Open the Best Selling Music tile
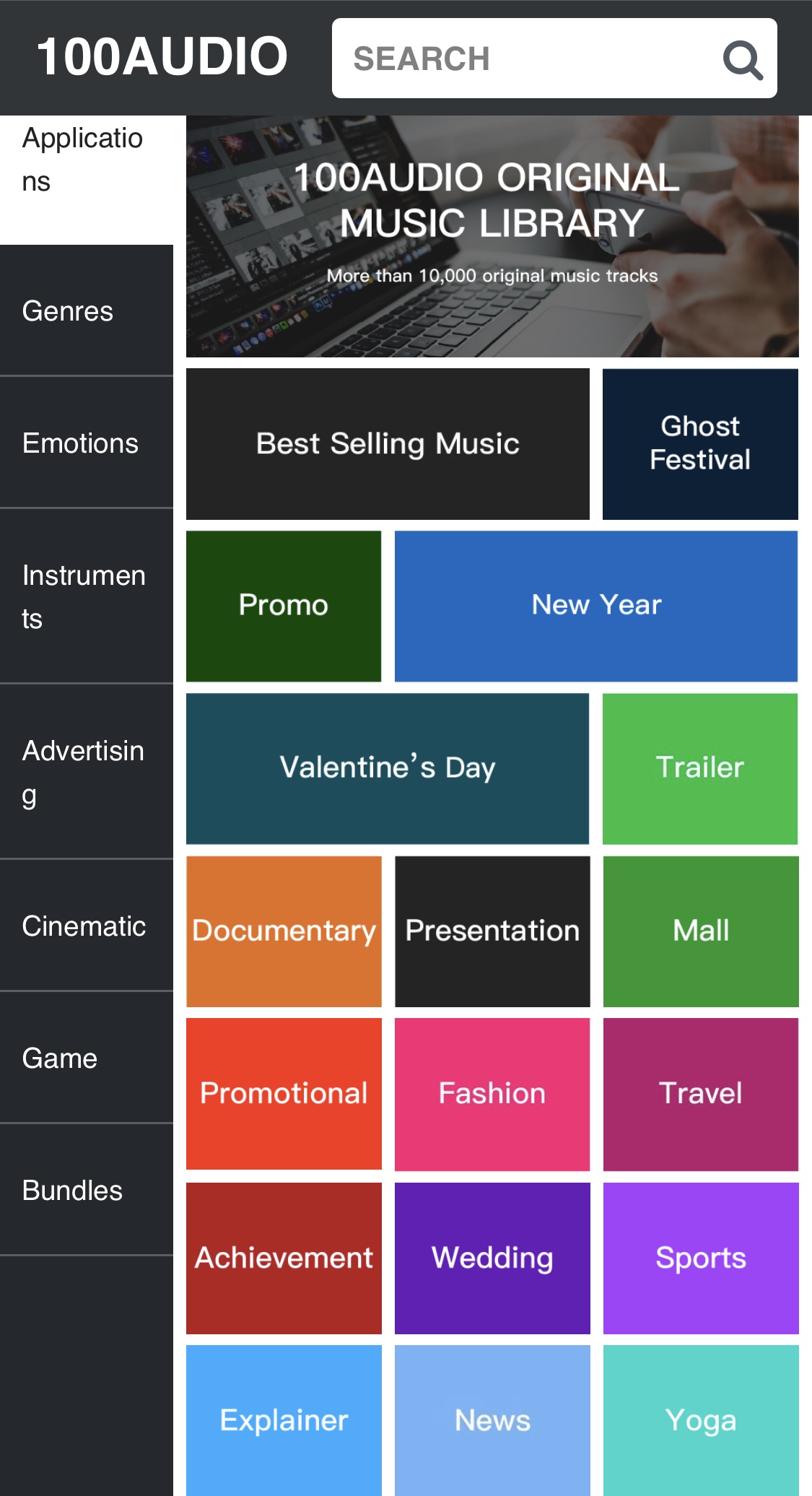Viewport: 812px width, 1496px height. click(x=388, y=444)
